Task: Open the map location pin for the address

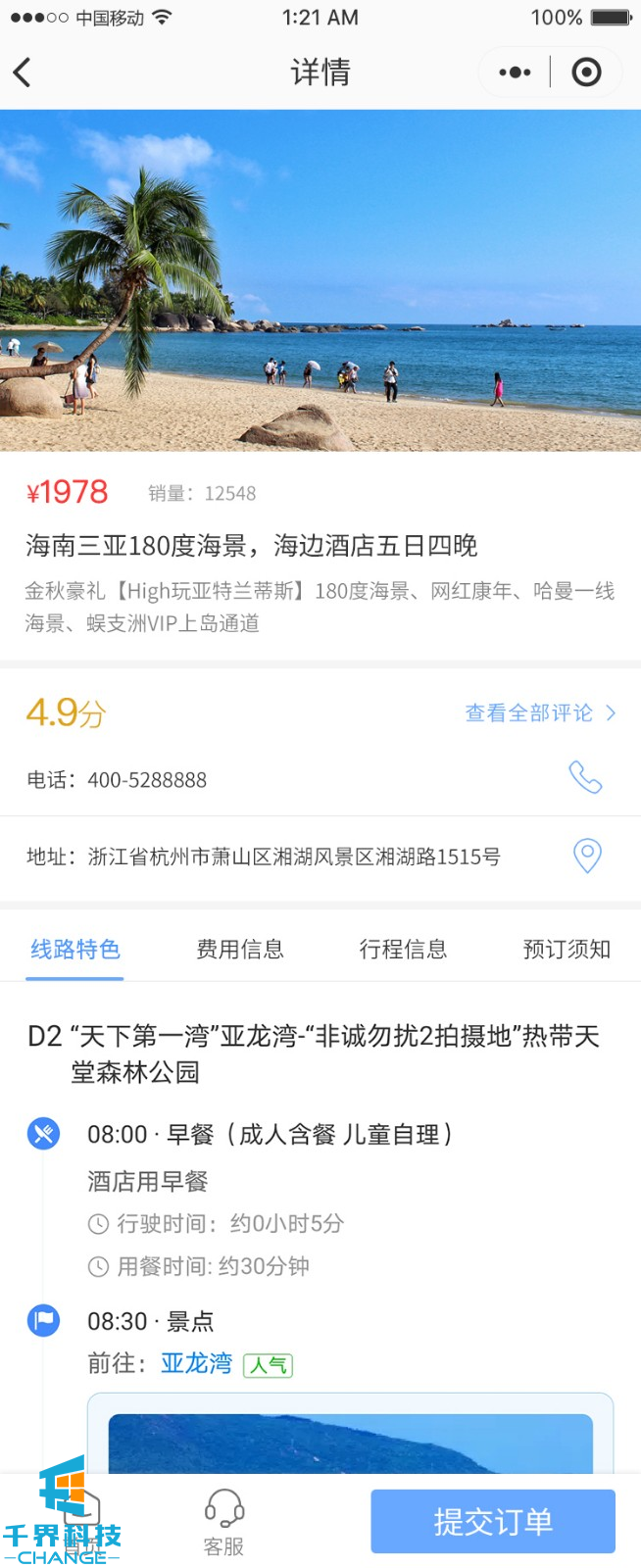Action: (586, 856)
